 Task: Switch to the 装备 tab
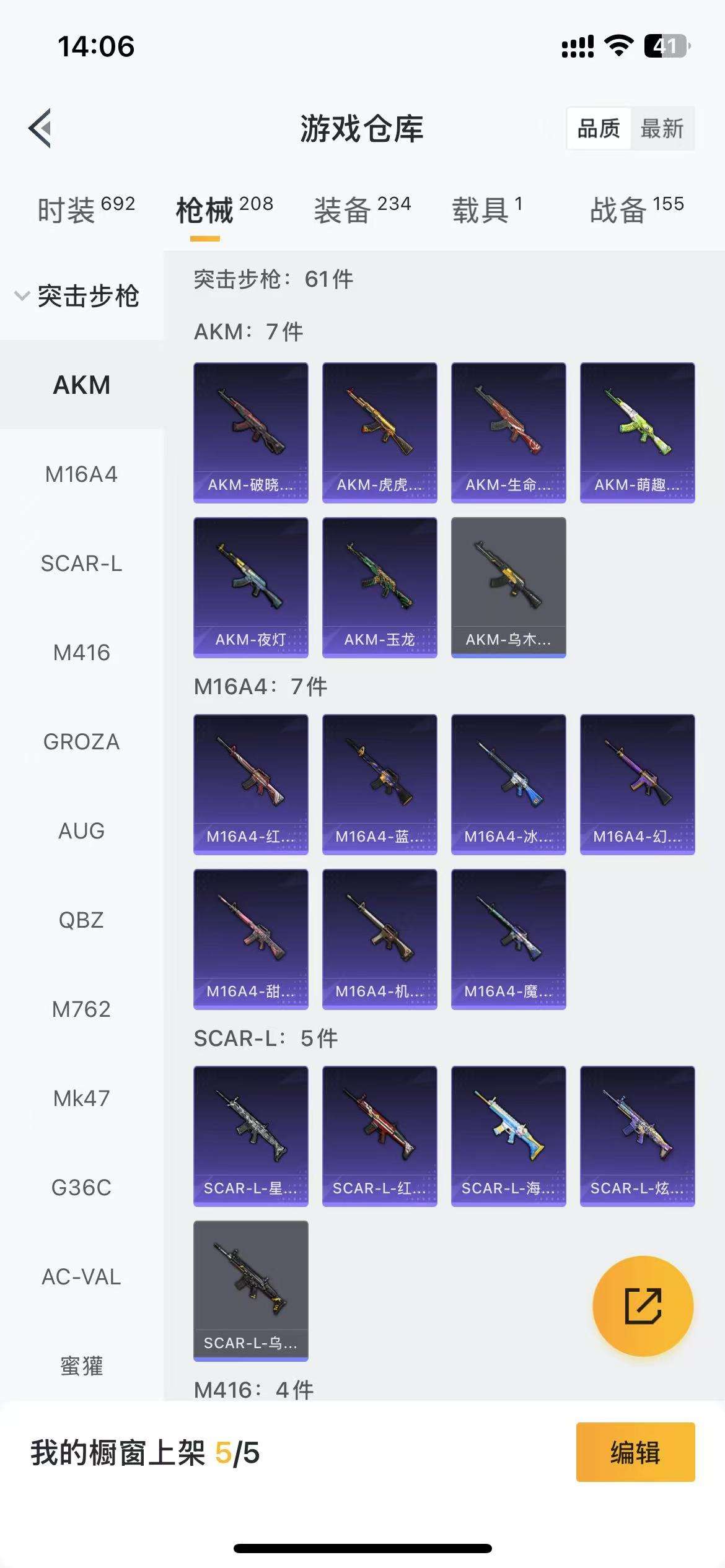[362, 209]
